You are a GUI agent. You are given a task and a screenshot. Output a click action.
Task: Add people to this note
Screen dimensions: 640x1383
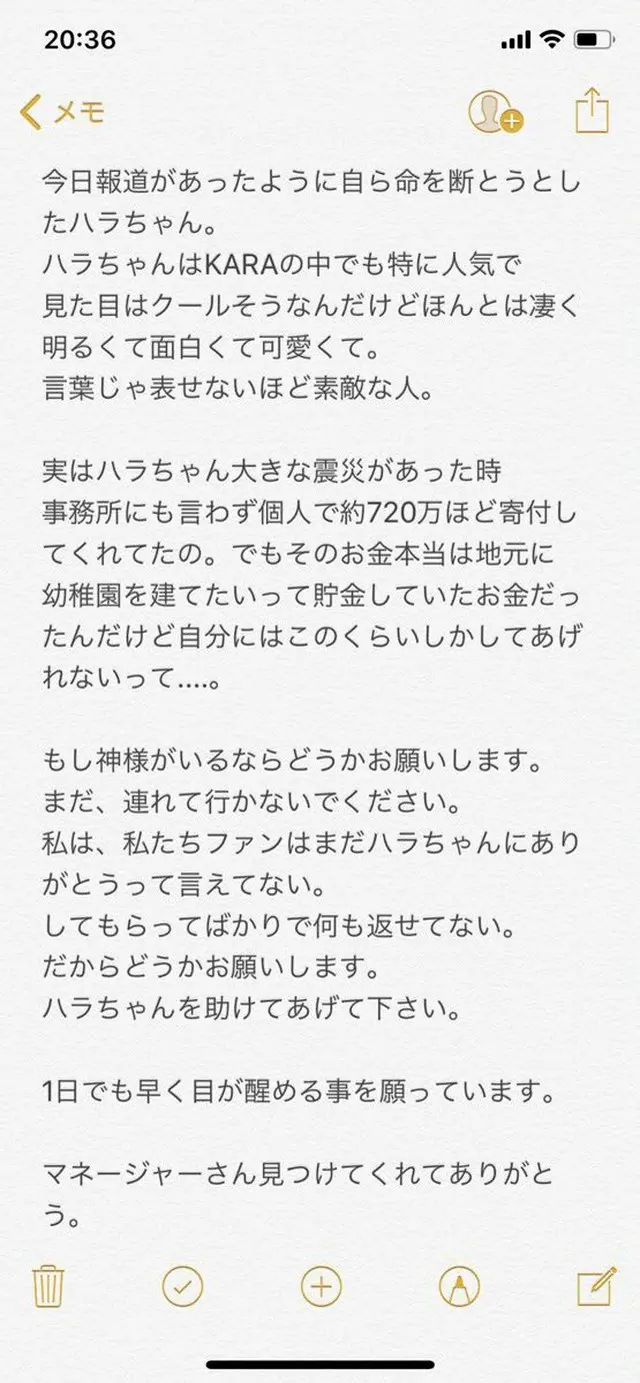pos(496,111)
